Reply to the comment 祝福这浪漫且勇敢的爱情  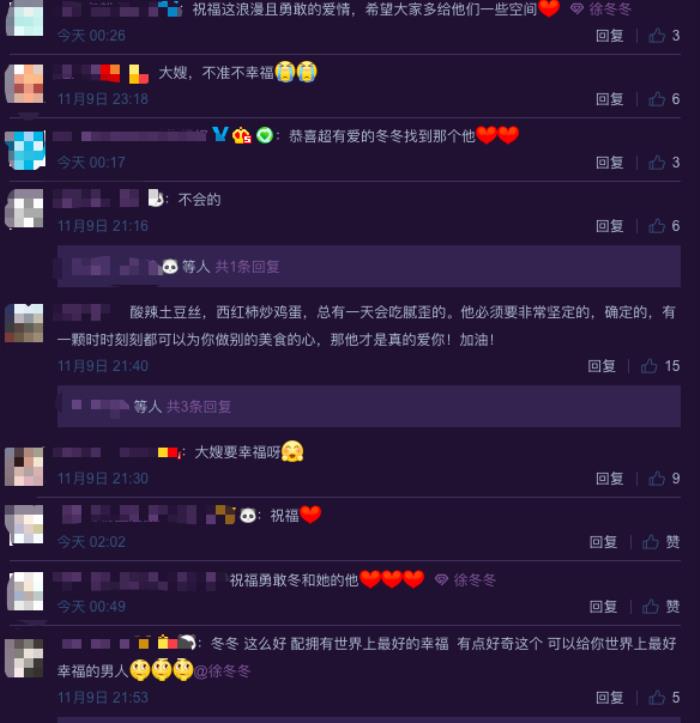[610, 35]
